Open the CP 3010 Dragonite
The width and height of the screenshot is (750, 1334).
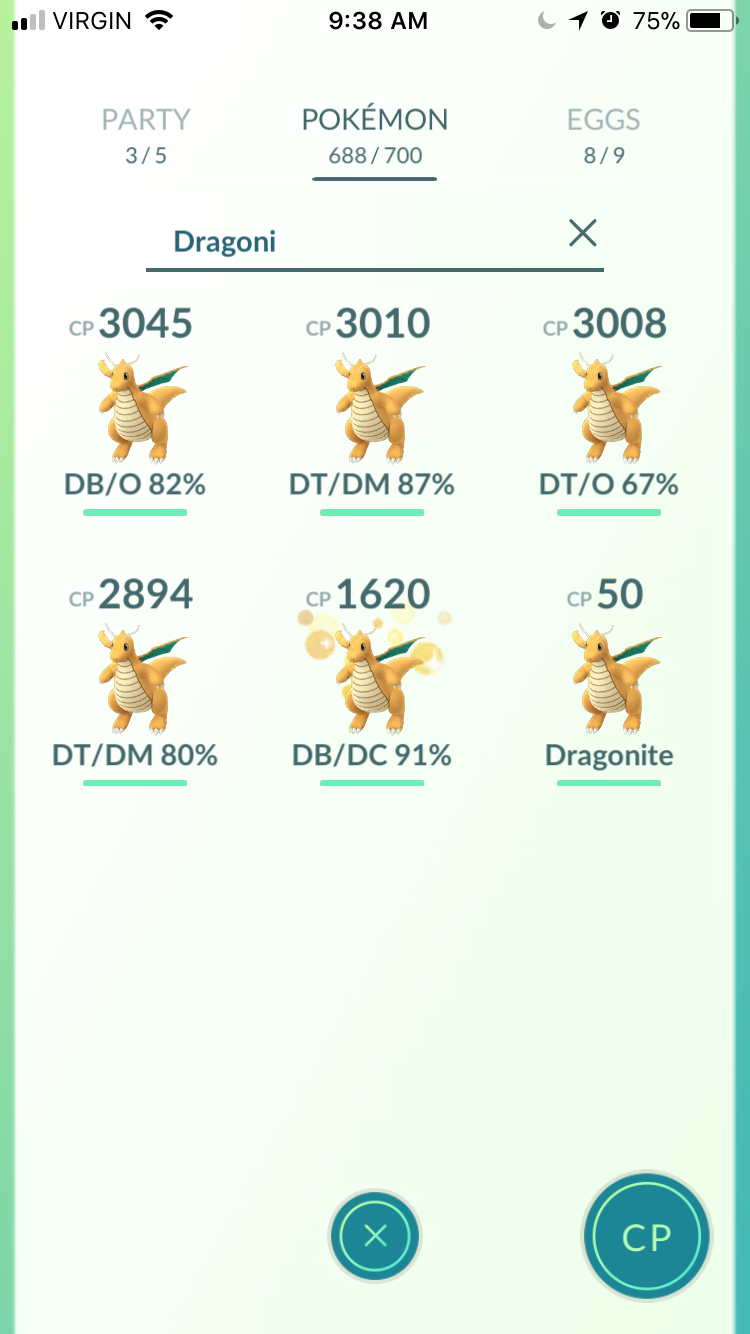pos(372,410)
